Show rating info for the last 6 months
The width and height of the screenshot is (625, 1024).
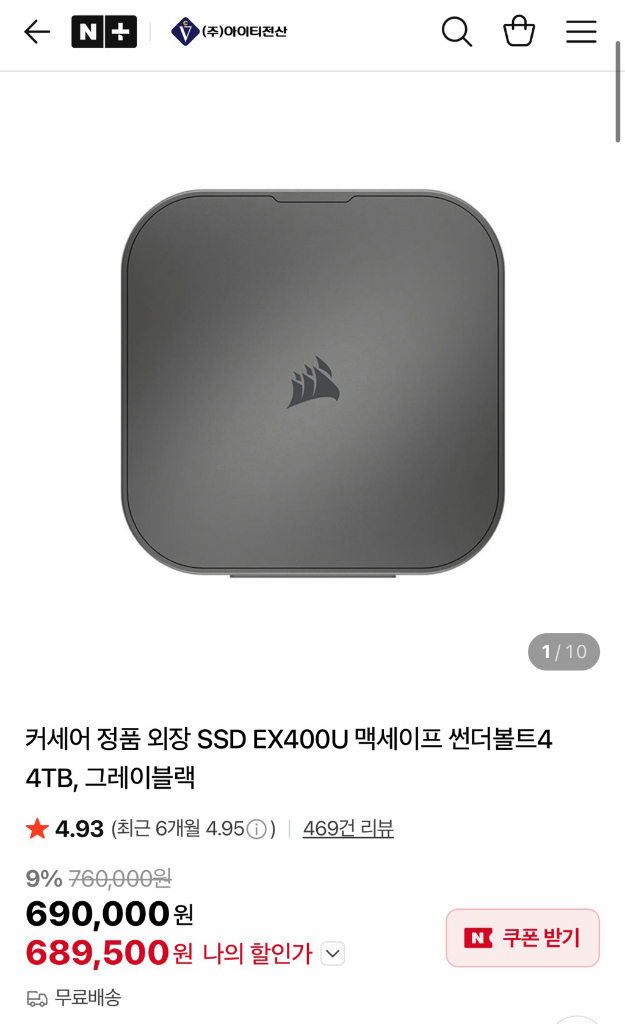tap(257, 829)
